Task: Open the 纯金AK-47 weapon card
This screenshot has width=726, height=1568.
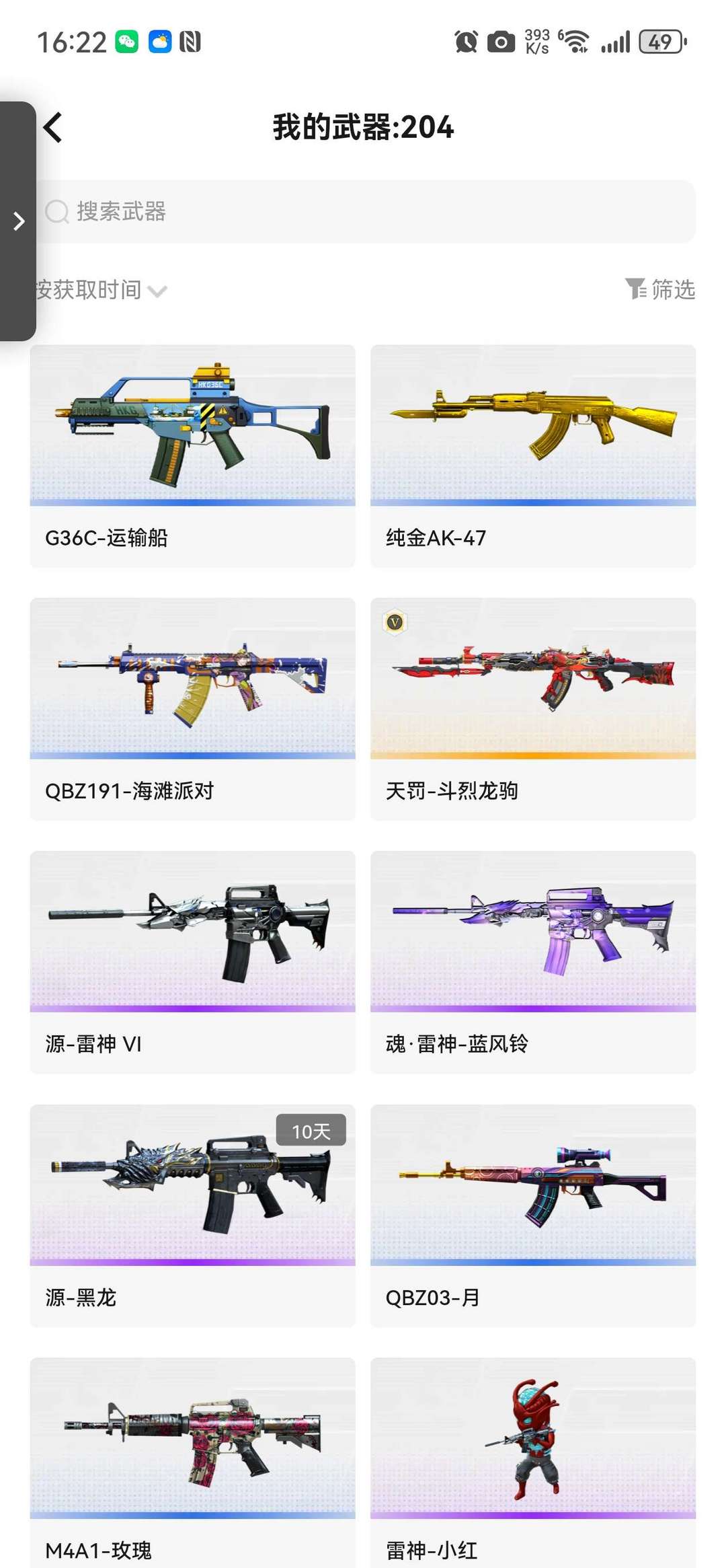Action: [532, 455]
